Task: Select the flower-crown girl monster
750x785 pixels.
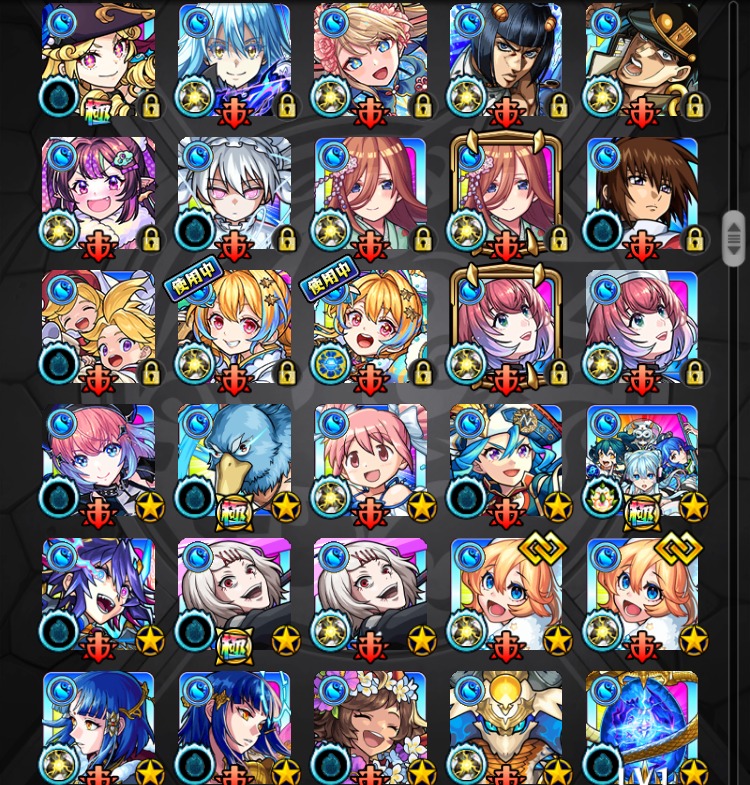Action: (370, 725)
